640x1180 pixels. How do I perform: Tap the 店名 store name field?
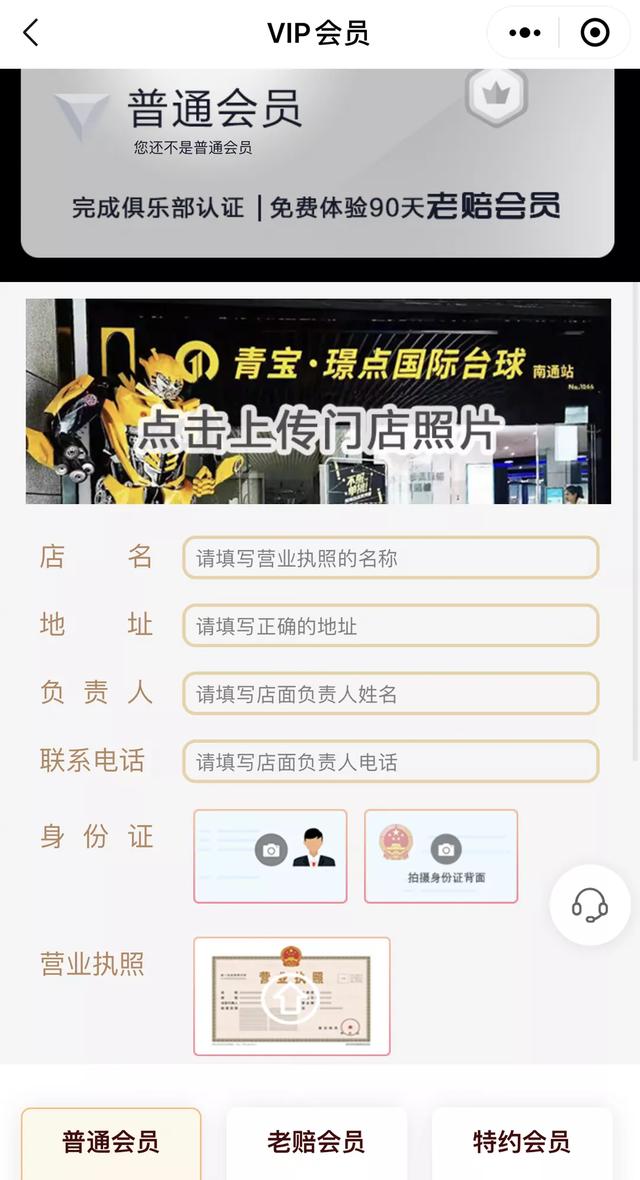tap(391, 558)
